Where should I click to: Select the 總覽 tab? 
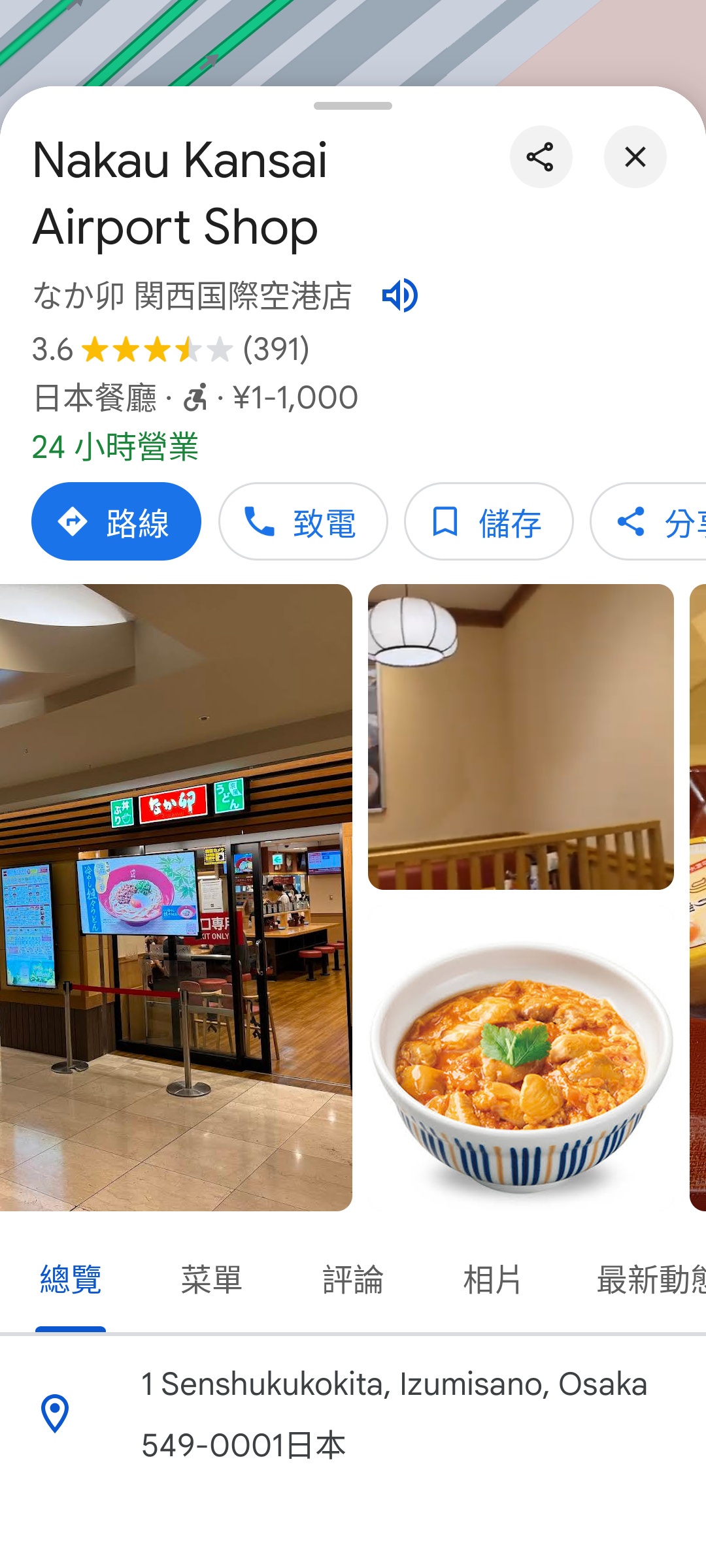[x=71, y=1279]
